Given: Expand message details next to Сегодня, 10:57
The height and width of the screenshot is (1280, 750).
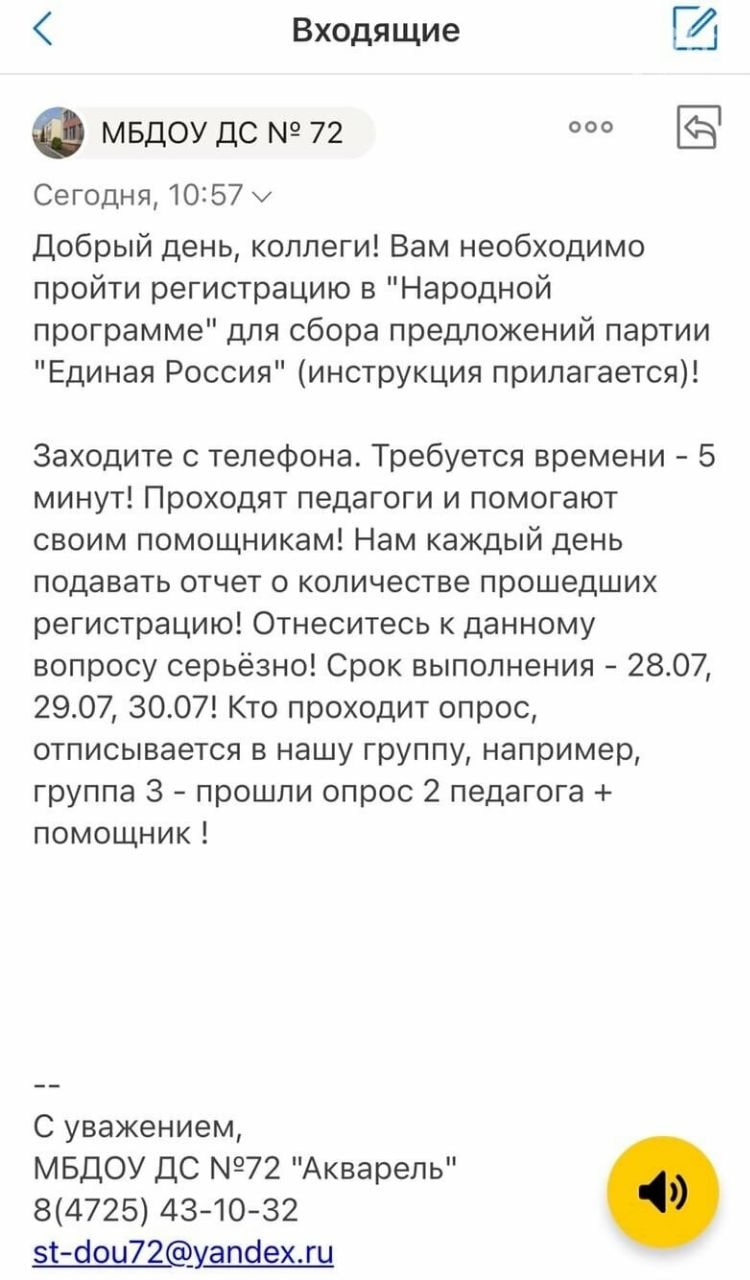Looking at the screenshot, I should (x=261, y=196).
